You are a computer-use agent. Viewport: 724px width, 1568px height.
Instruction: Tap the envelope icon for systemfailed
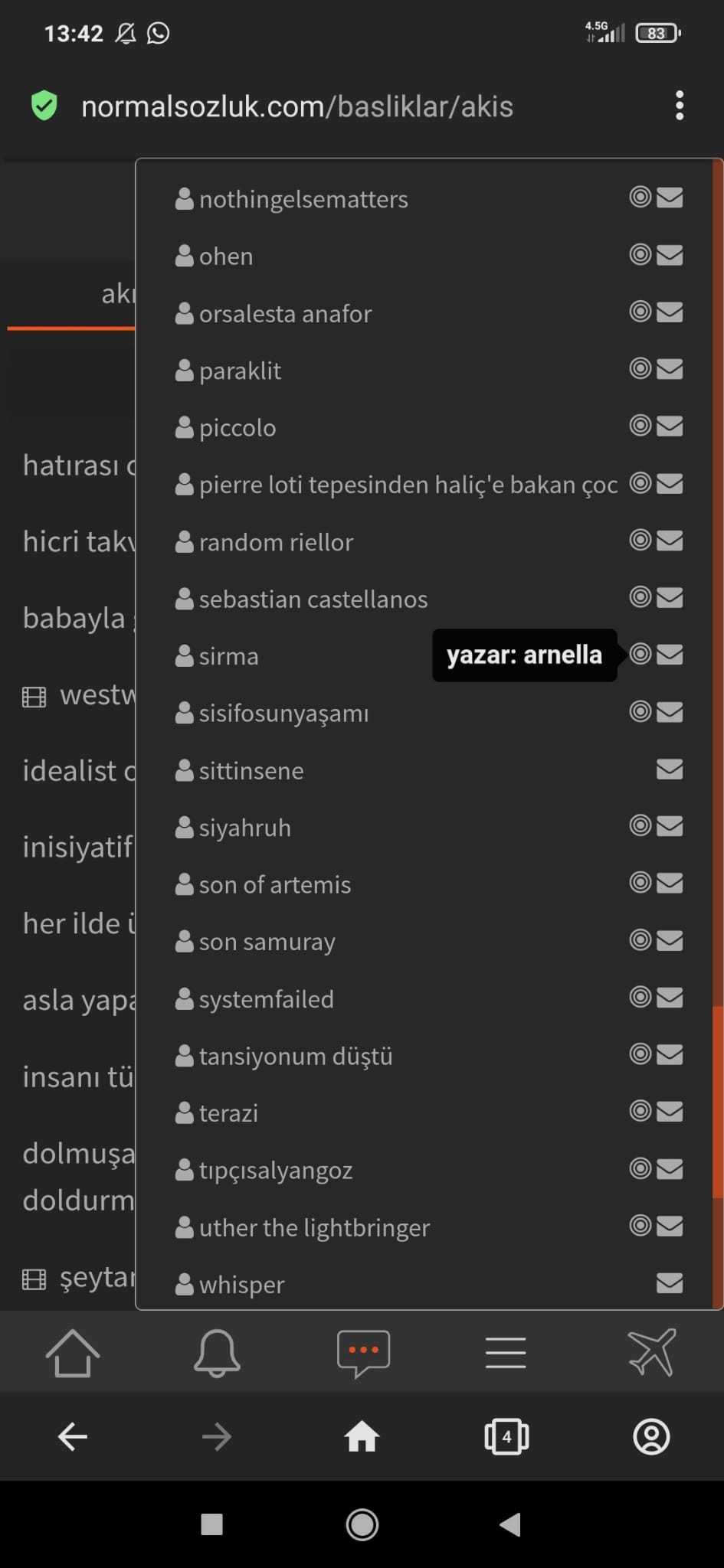(670, 998)
